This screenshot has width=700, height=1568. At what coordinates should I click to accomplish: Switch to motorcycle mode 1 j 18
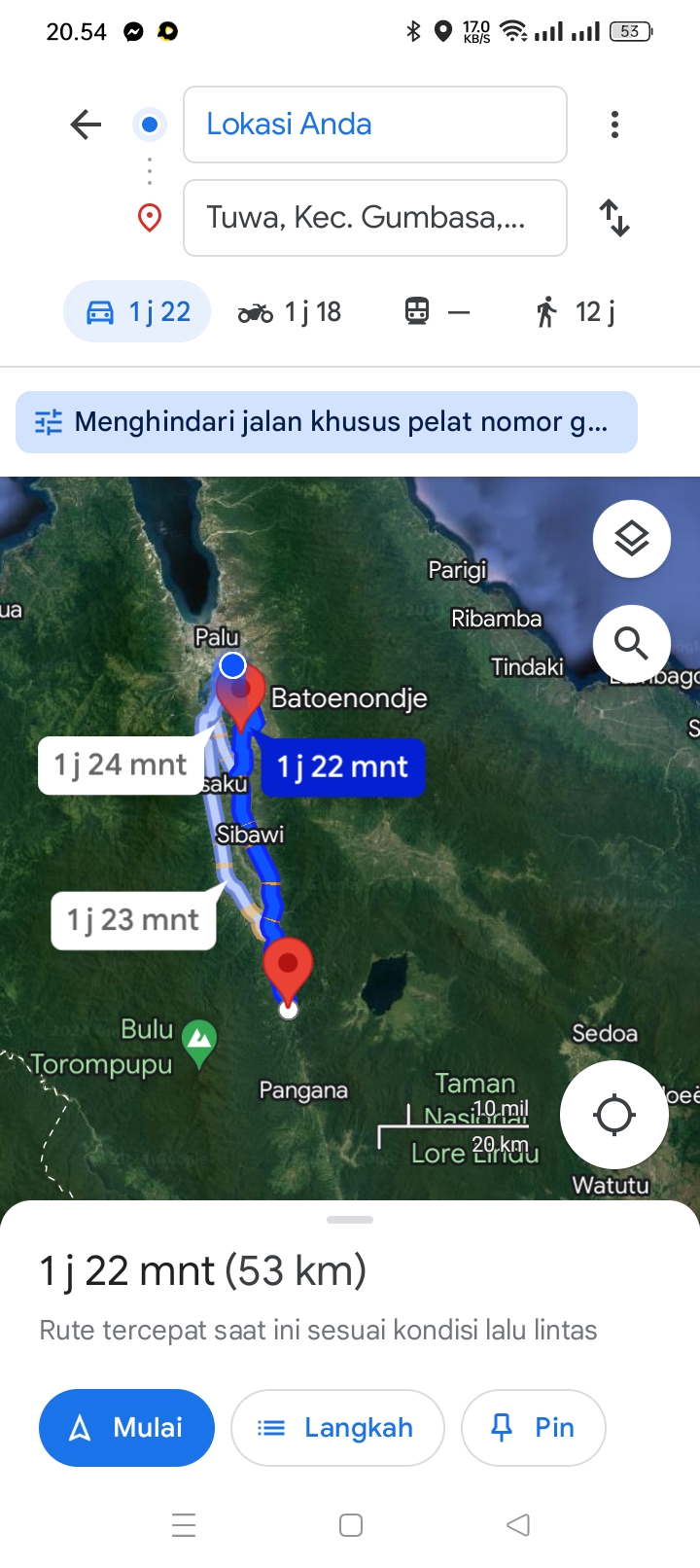(x=290, y=312)
